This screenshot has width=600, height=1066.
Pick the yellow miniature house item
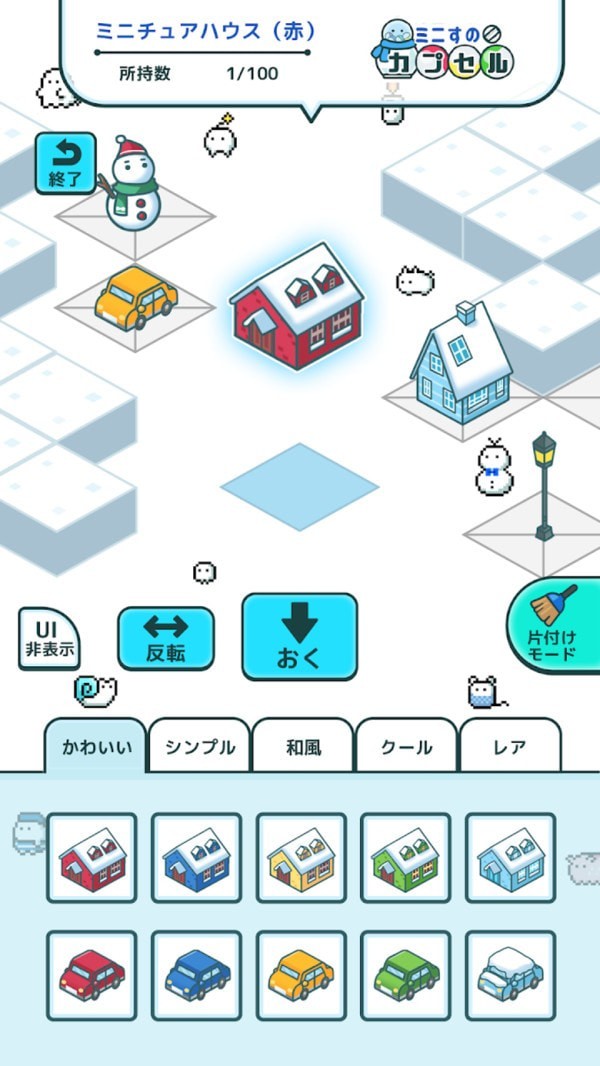tap(301, 858)
